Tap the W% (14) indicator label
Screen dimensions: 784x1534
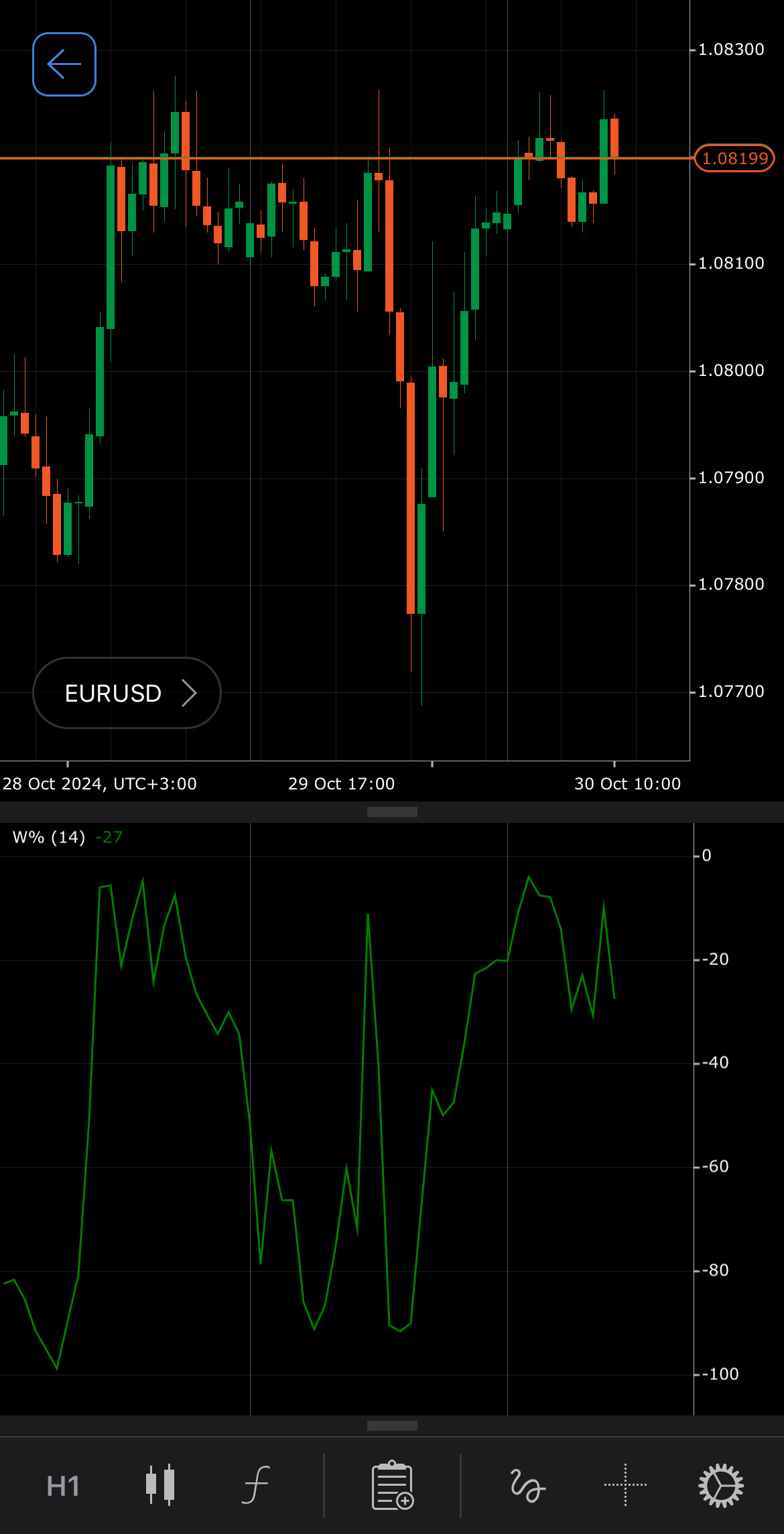49,837
